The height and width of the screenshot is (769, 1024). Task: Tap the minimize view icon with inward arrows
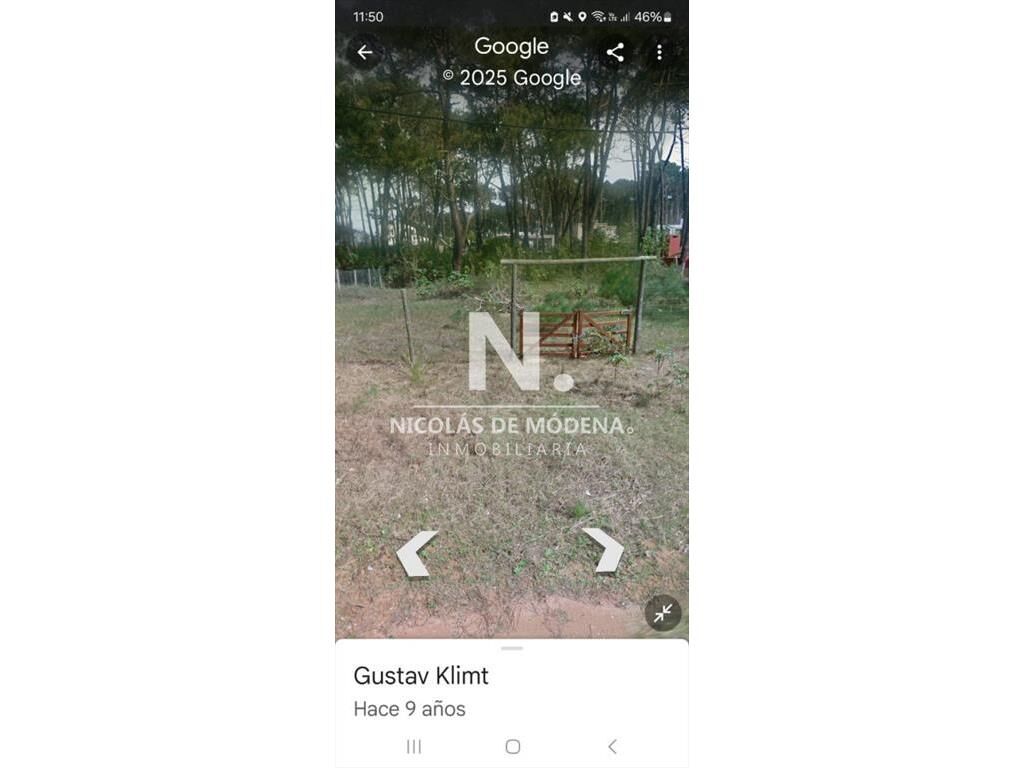pyautogui.click(x=663, y=612)
